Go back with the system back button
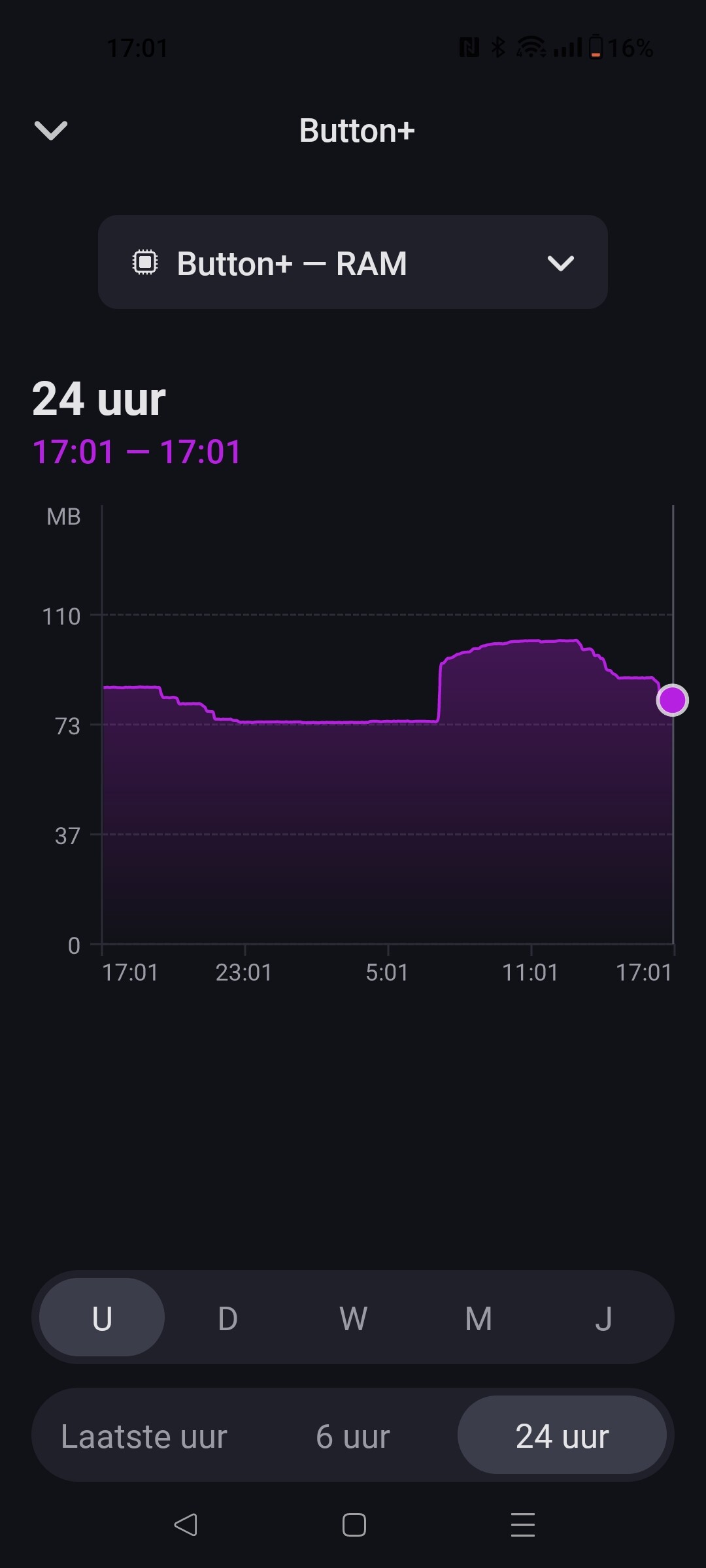The image size is (706, 1568). (186, 1525)
